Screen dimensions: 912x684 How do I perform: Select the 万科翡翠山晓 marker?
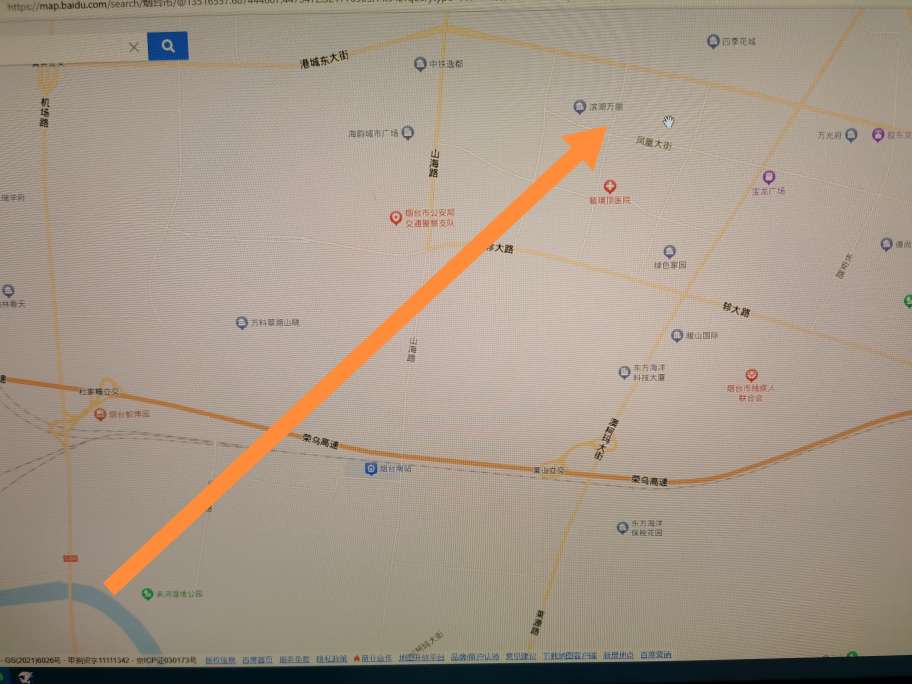click(x=241, y=323)
